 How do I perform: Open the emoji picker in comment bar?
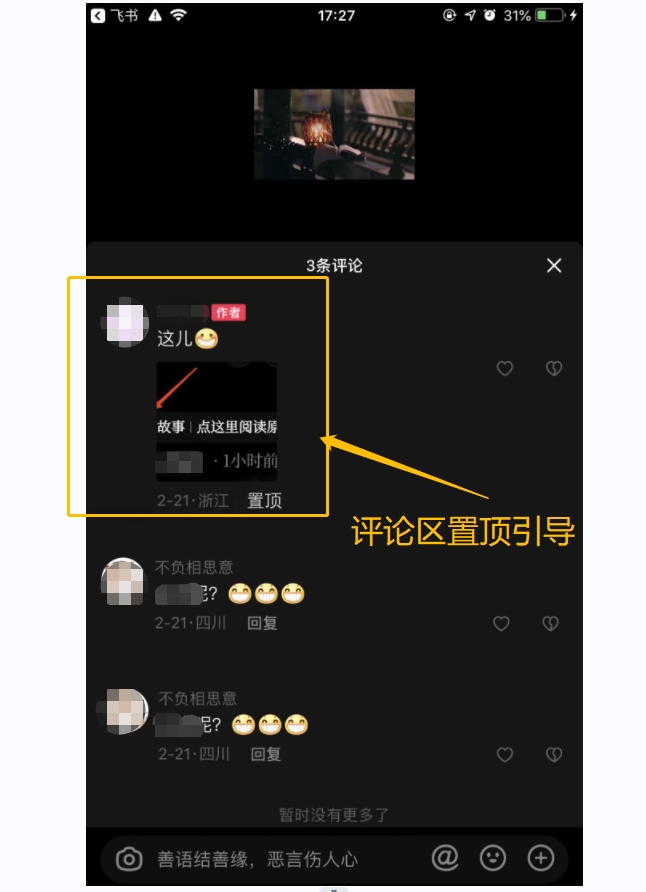(493, 858)
